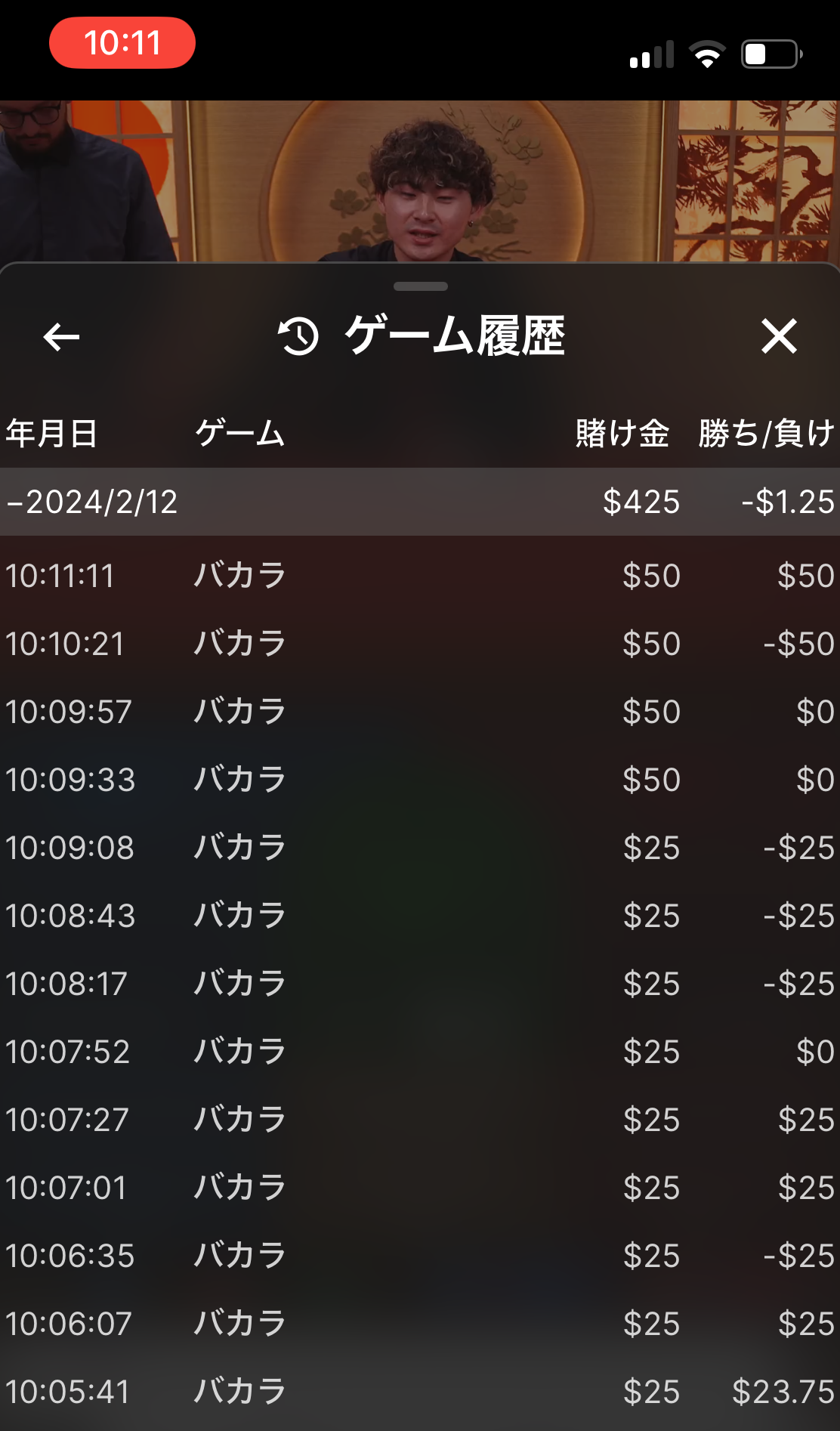Open the 10:10:21 baccarat round
This screenshot has width=840, height=1431.
tap(420, 644)
